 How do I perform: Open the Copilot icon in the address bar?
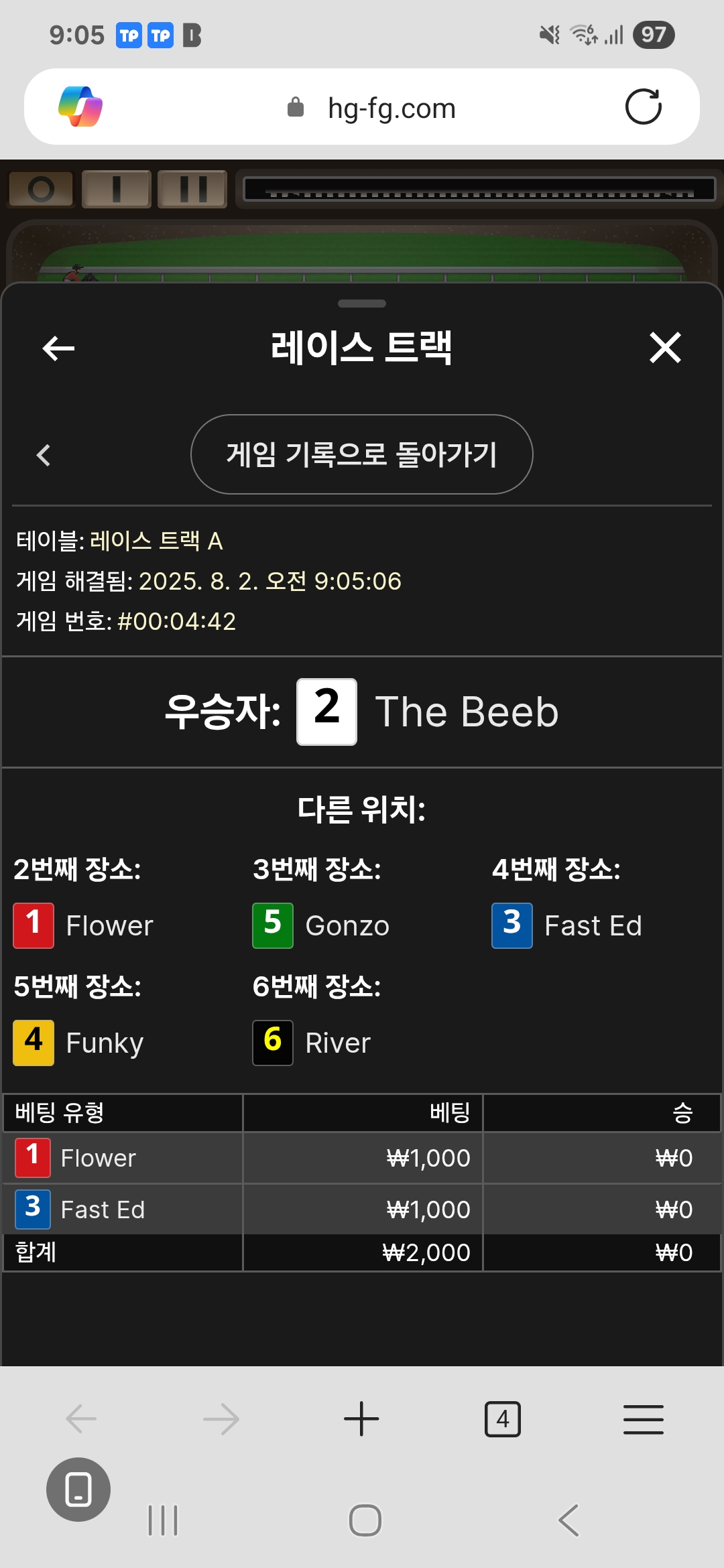tap(80, 107)
